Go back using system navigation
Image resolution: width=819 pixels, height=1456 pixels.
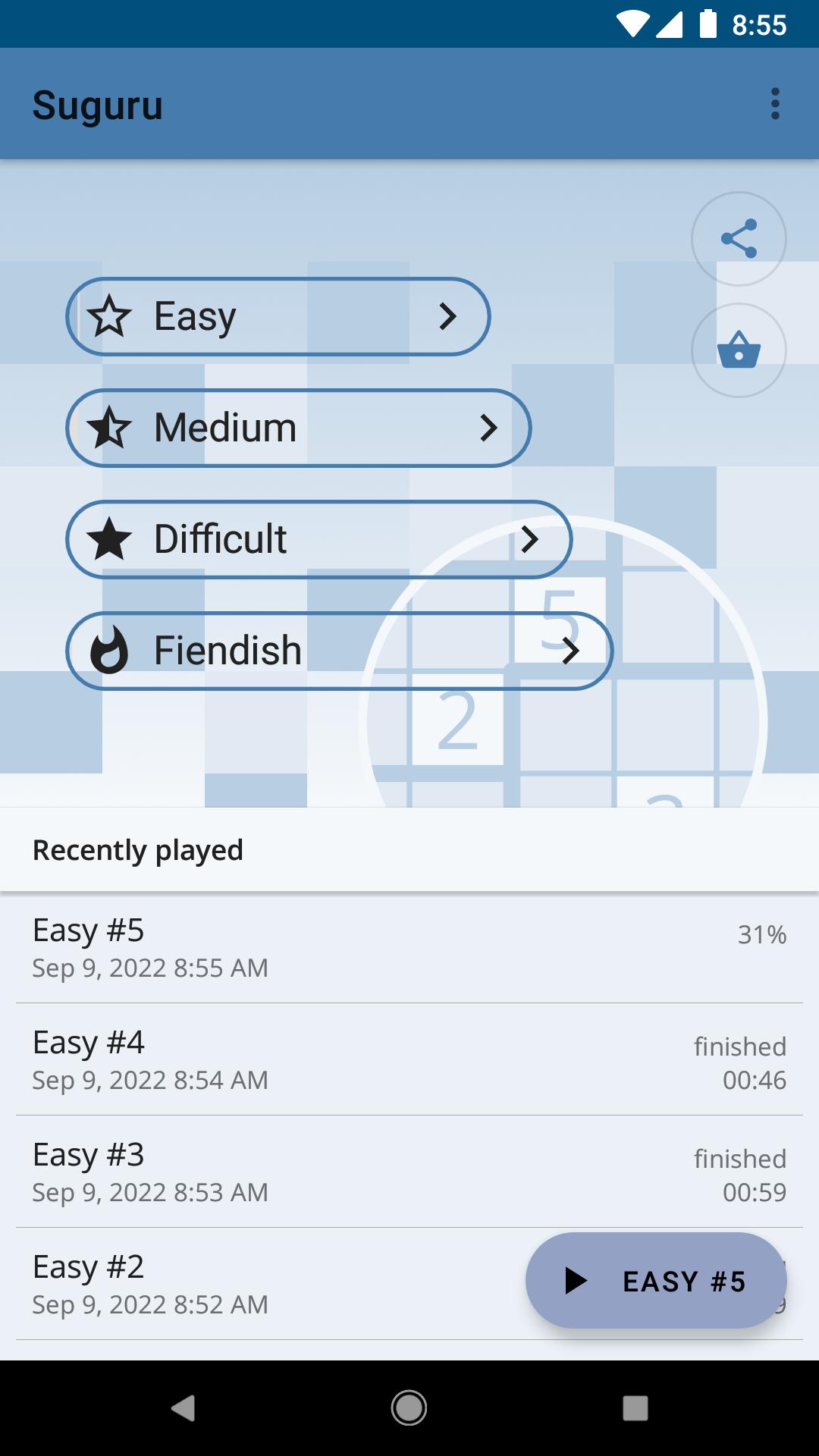[183, 1408]
